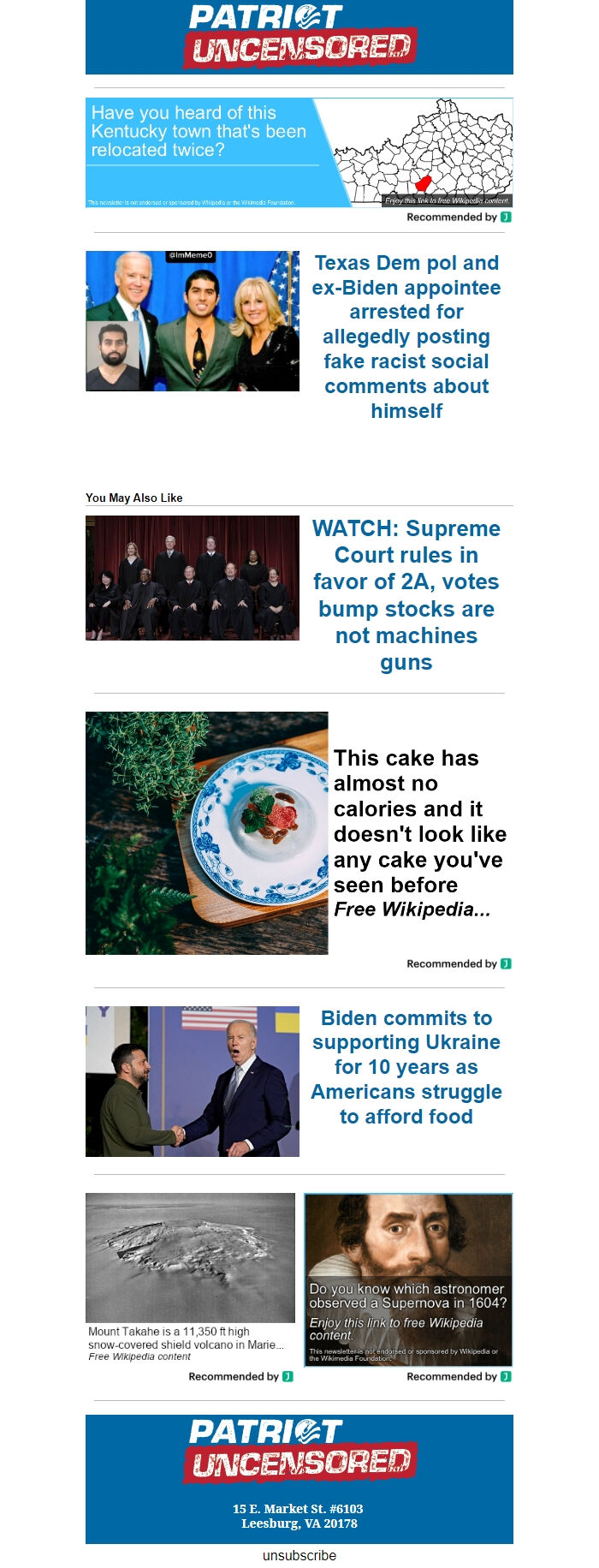Open the 1604 Supernova astronomer card
Screen dimensions: 599x1568
(x=408, y=1279)
